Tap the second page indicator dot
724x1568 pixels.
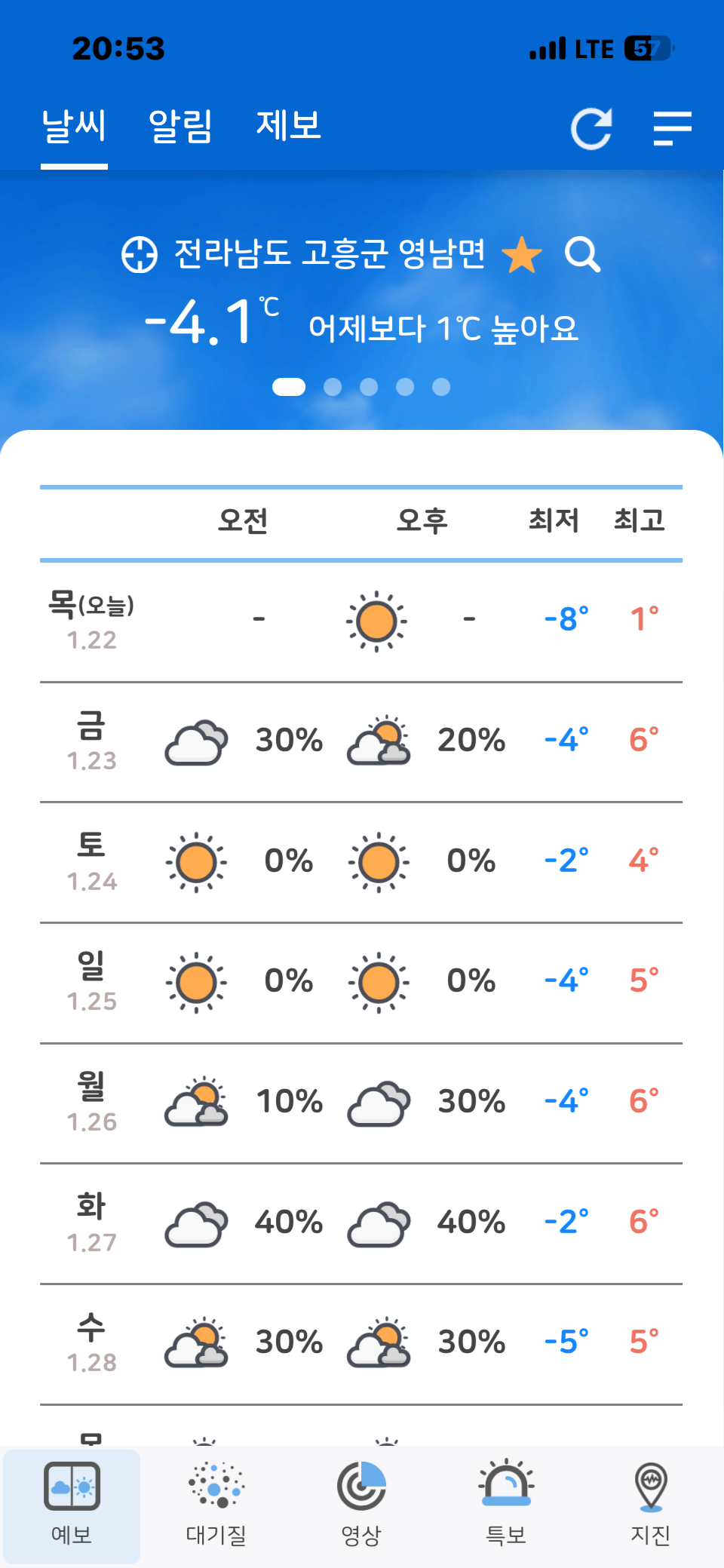333,387
